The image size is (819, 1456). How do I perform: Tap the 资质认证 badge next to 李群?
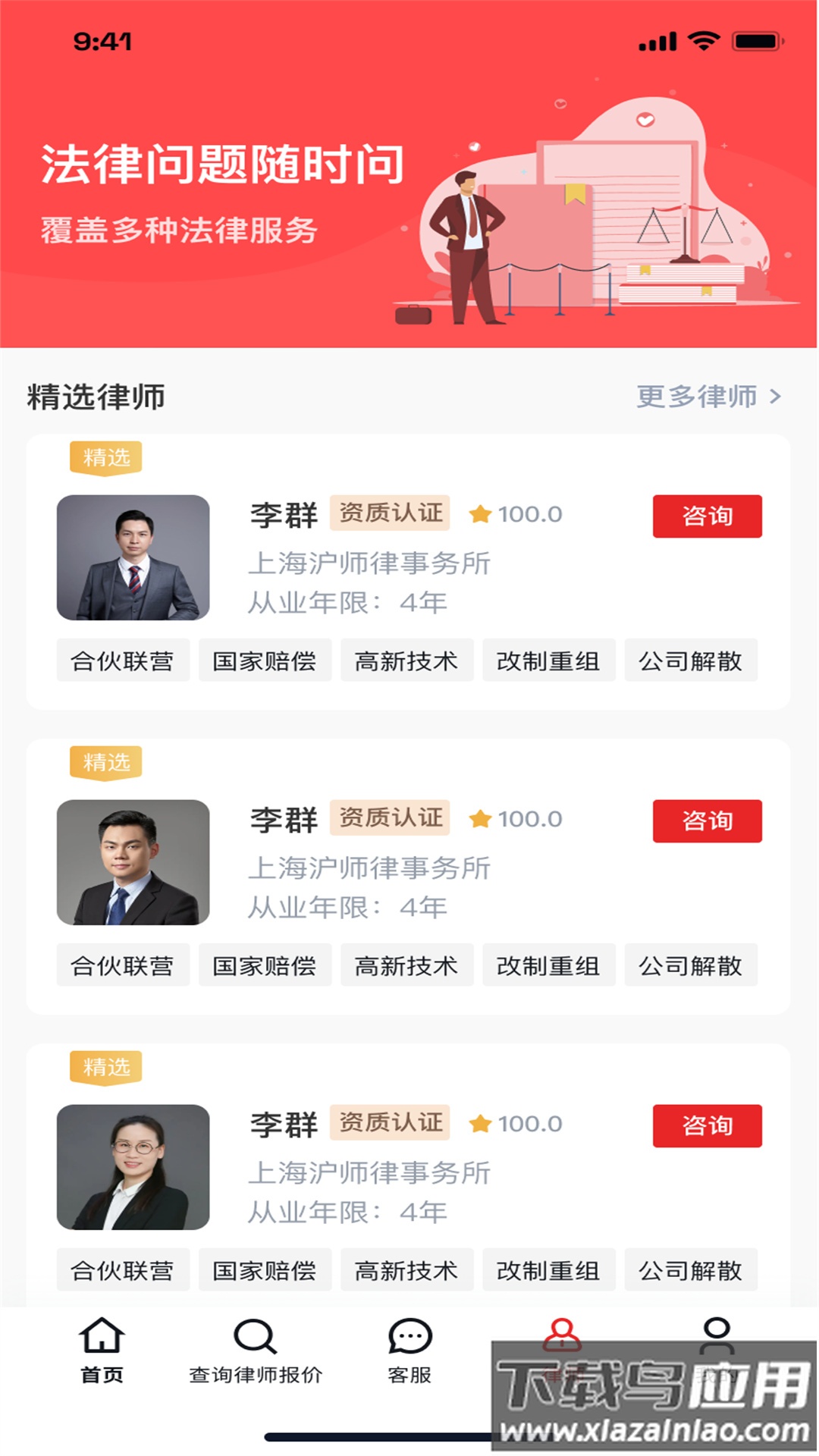coord(391,513)
